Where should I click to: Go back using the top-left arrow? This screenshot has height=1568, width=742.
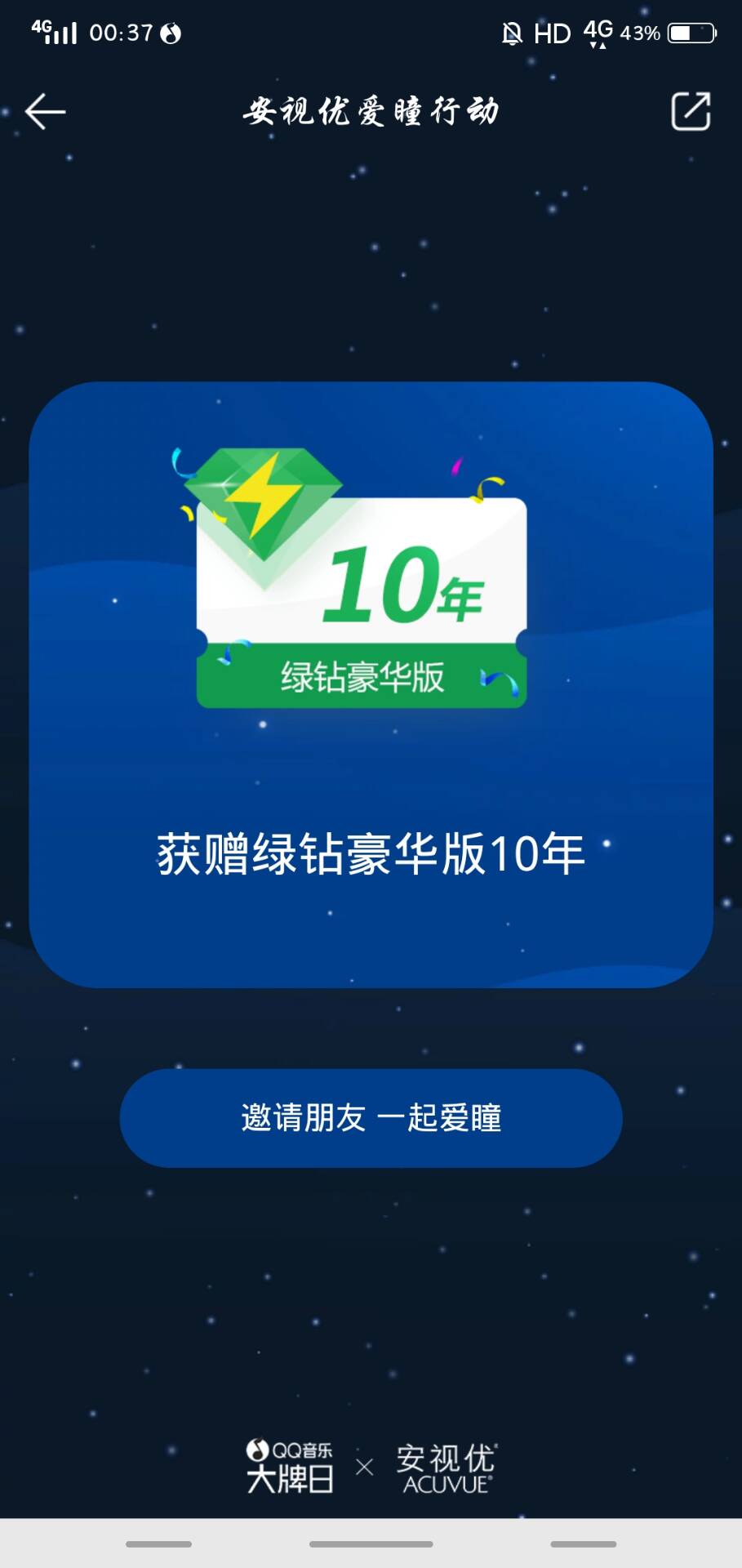[x=45, y=112]
